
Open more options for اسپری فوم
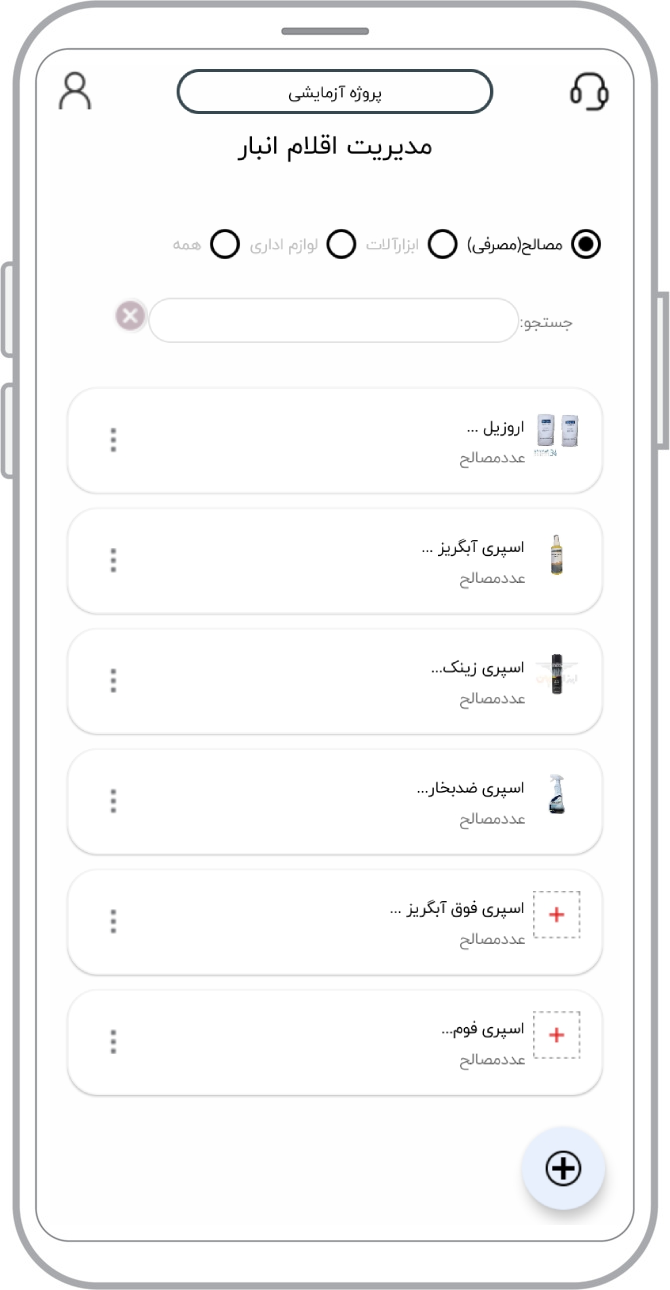tap(114, 1041)
